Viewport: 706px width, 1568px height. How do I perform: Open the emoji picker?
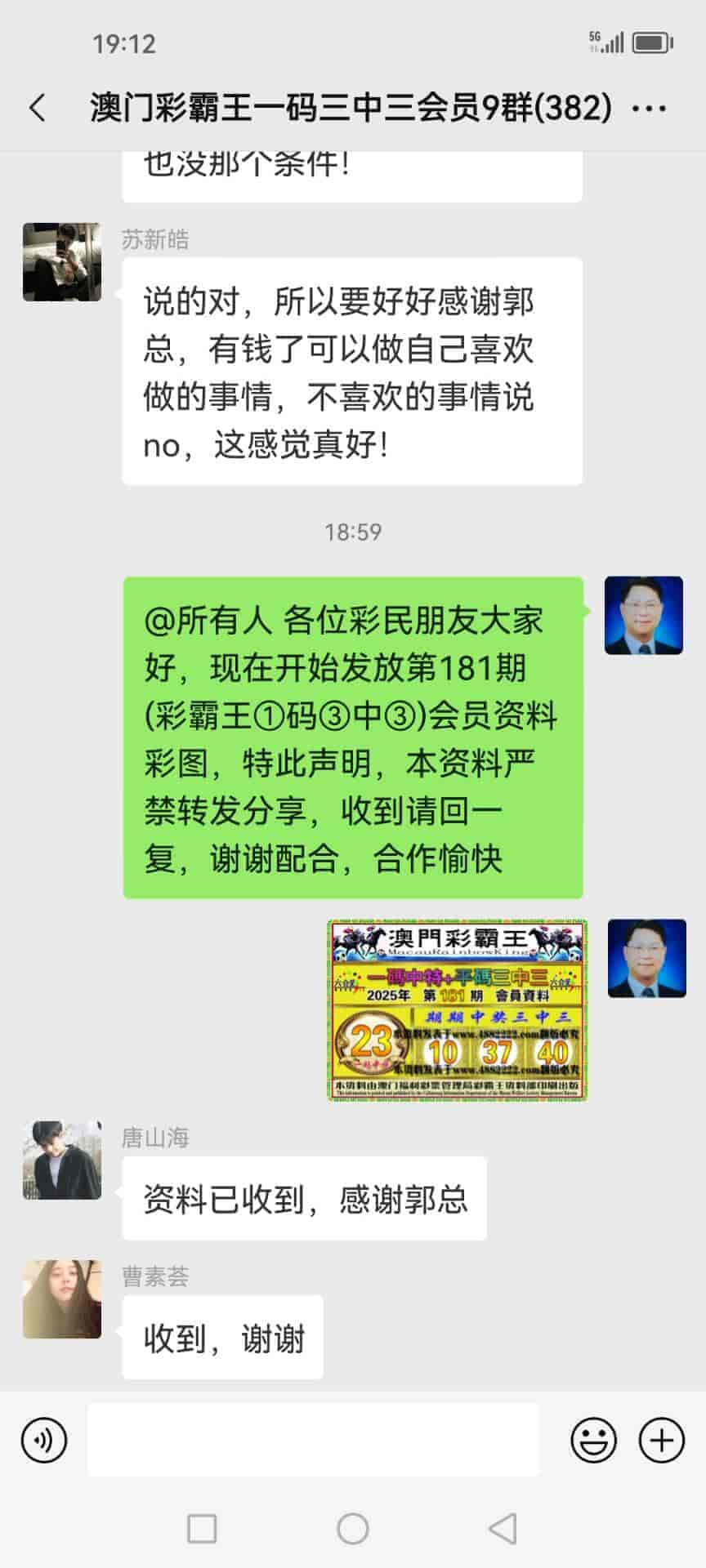(x=593, y=1440)
